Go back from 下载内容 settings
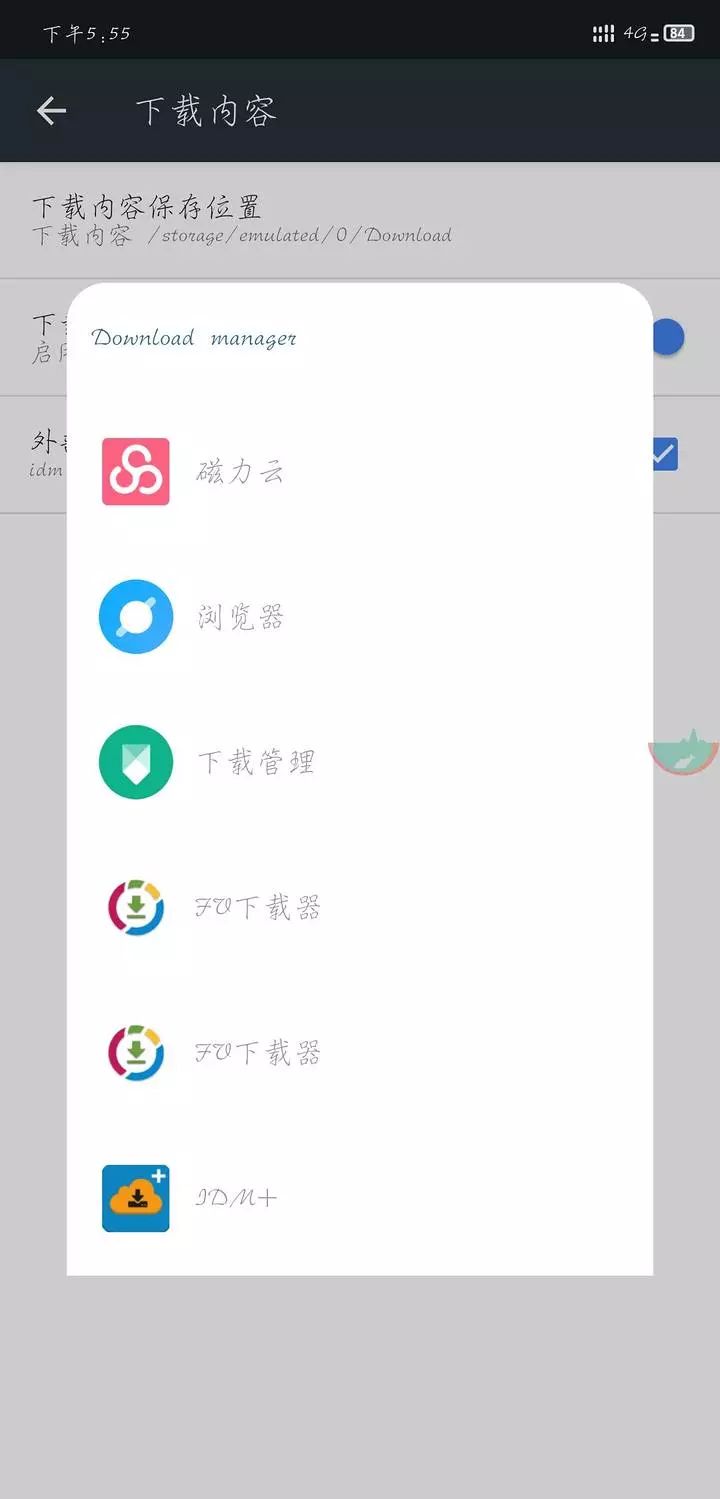This screenshot has height=1499, width=720. (51, 111)
